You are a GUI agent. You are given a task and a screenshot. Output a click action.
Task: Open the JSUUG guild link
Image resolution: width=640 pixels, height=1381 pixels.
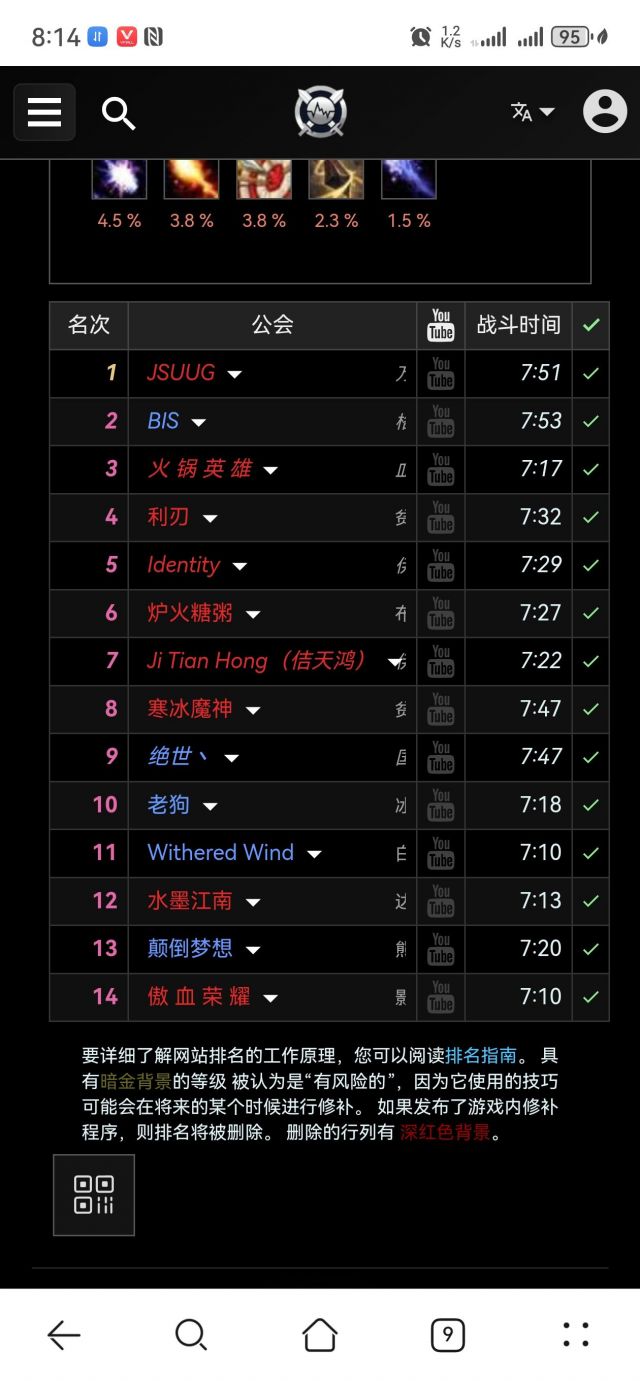pos(181,373)
